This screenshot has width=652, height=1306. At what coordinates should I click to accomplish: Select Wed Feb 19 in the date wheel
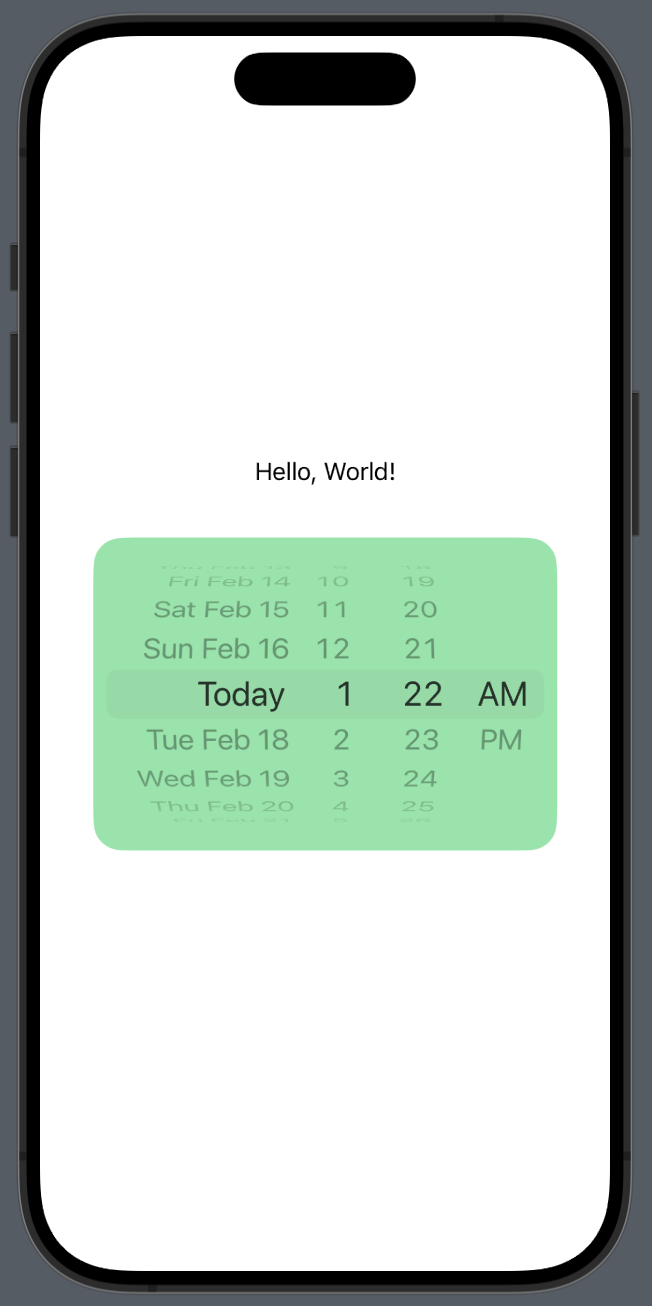[x=213, y=778]
